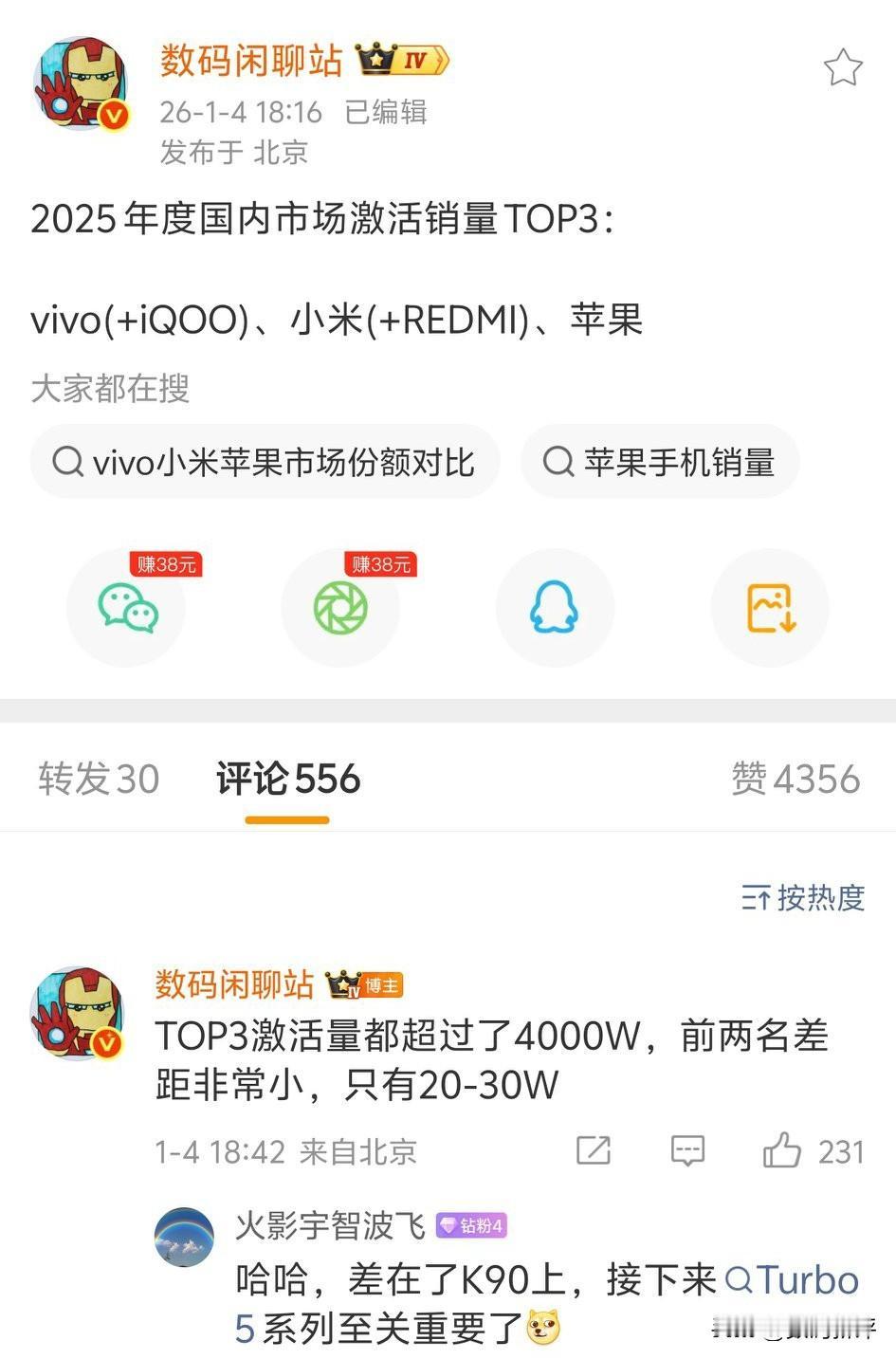Reply using the comment bubble icon
Viewport: 896px width, 1359px height.
click(686, 1150)
